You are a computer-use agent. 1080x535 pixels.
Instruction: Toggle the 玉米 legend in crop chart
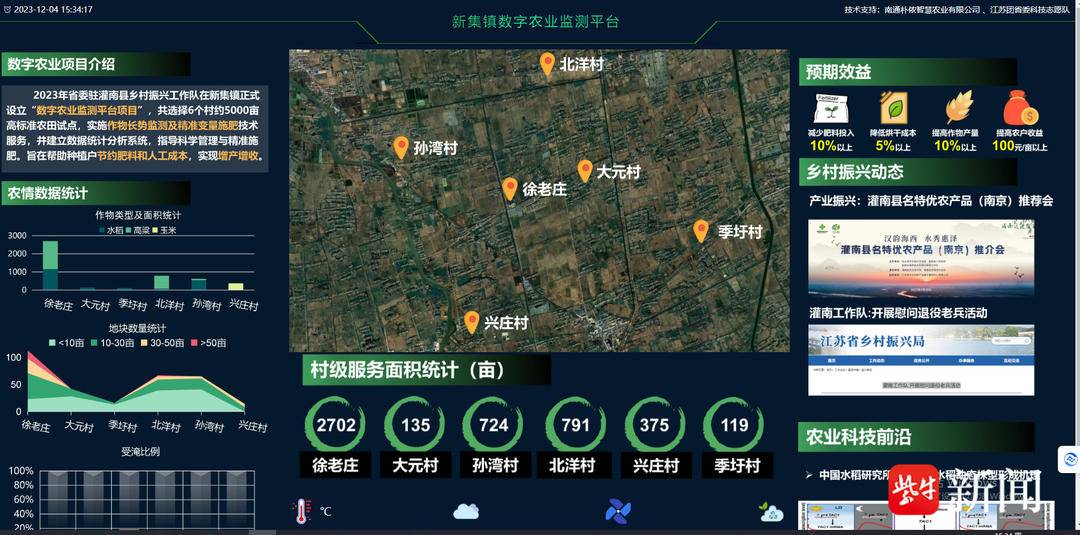[x=161, y=230]
